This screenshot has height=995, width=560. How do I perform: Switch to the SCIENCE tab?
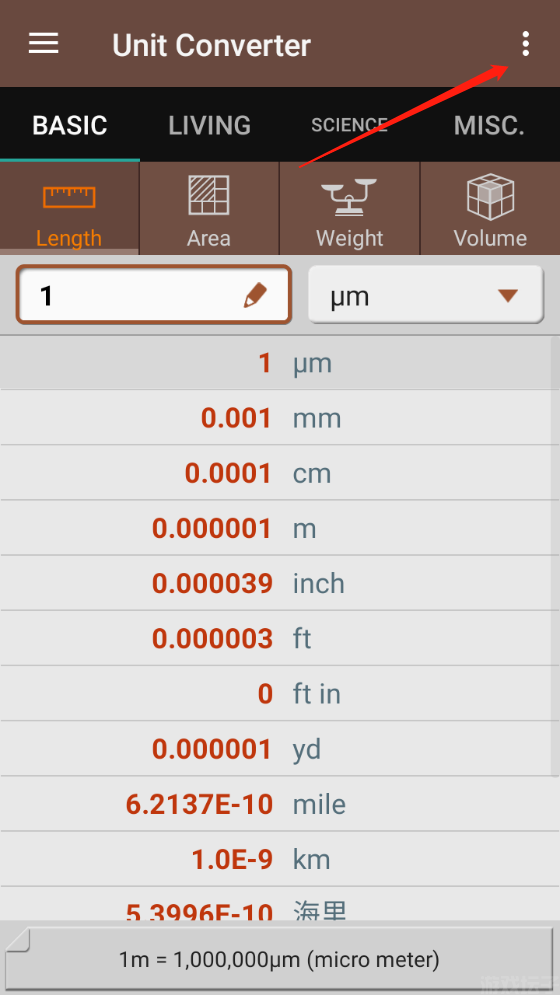point(349,125)
